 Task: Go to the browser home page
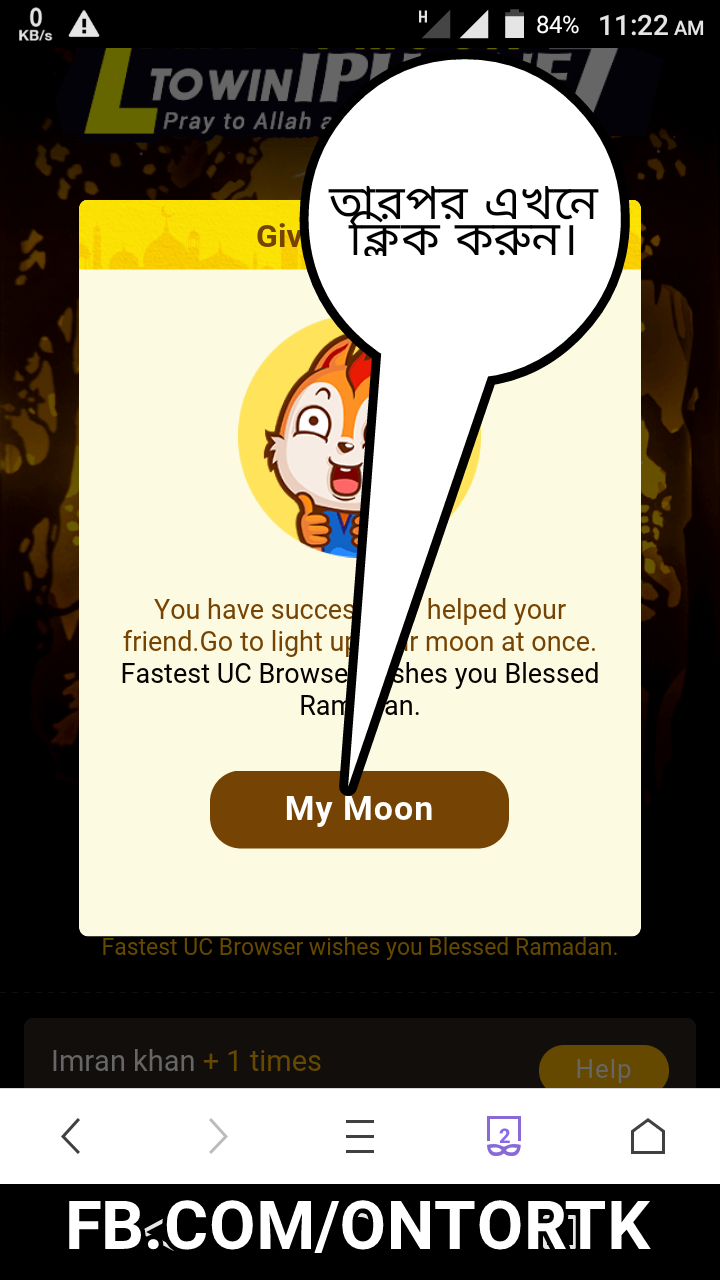pos(647,1136)
